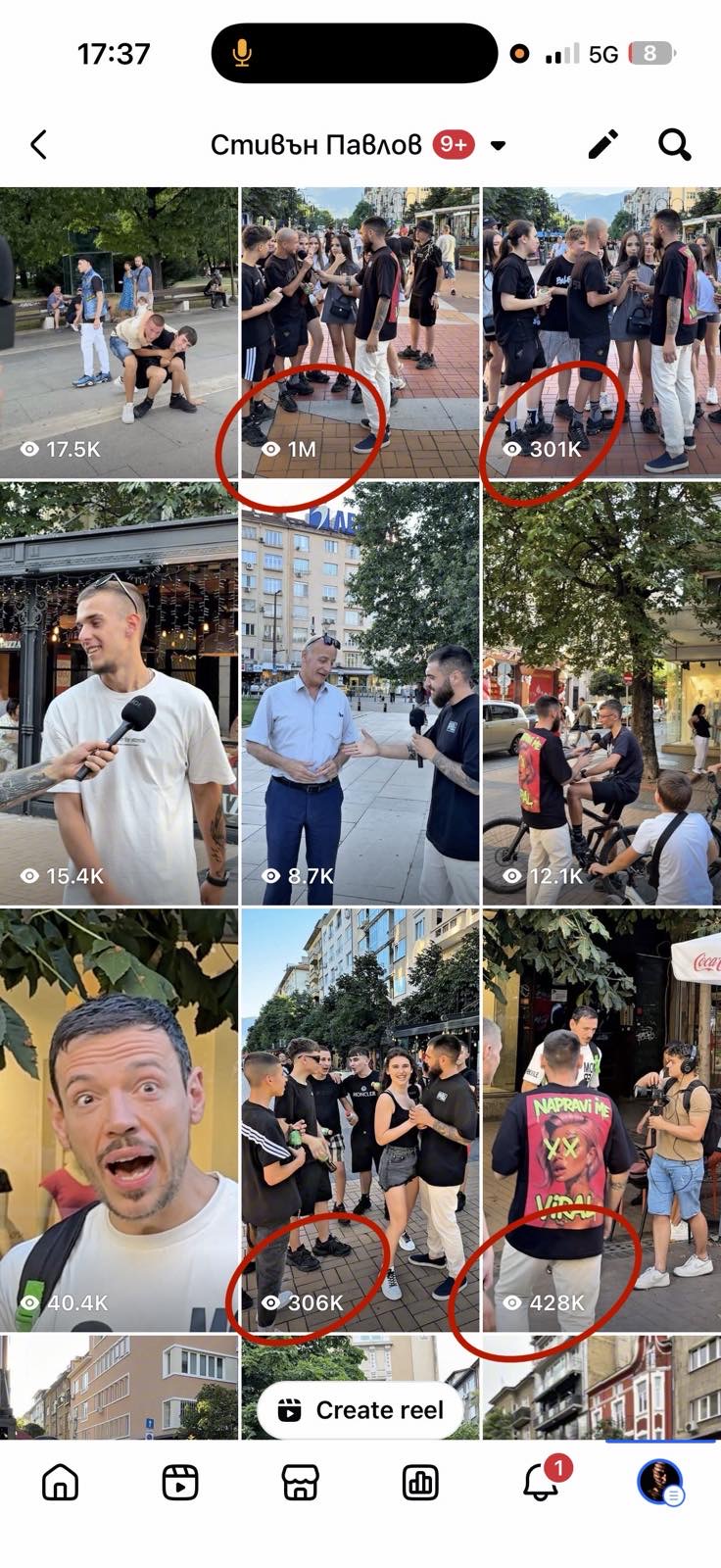Open the reel showing 428K views
721x1568 pixels.
601,1120
